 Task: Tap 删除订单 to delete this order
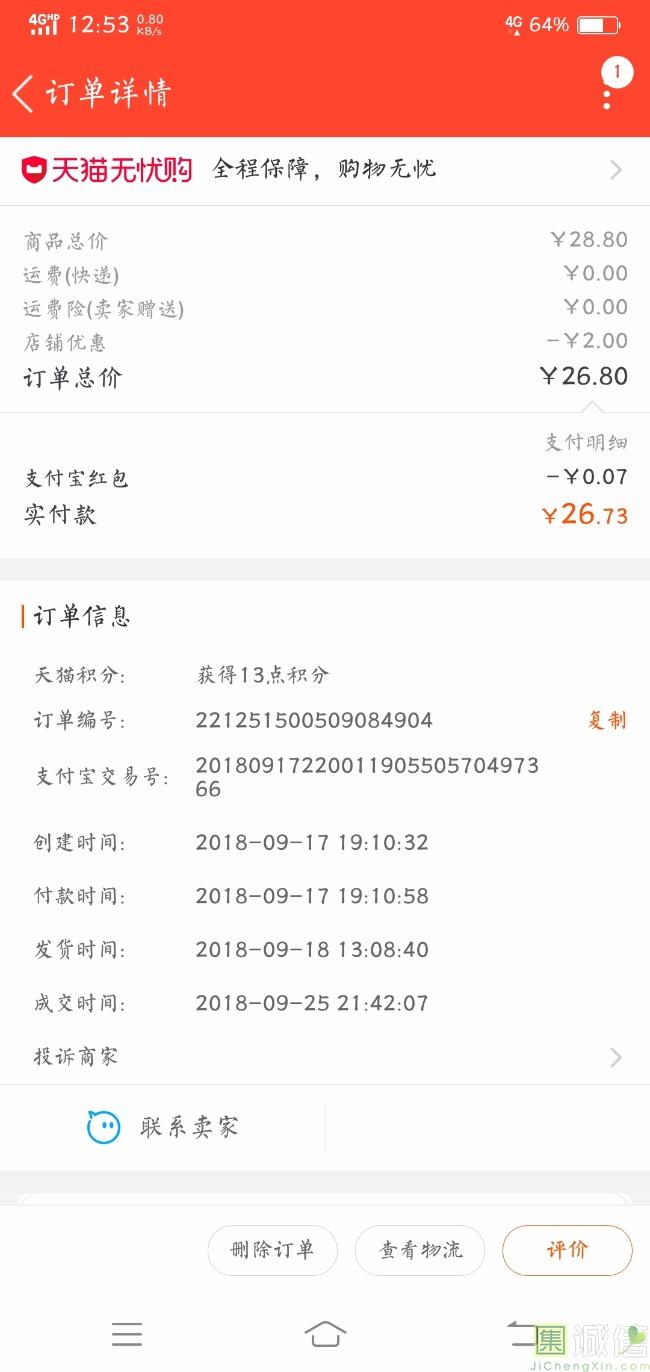(272, 1250)
